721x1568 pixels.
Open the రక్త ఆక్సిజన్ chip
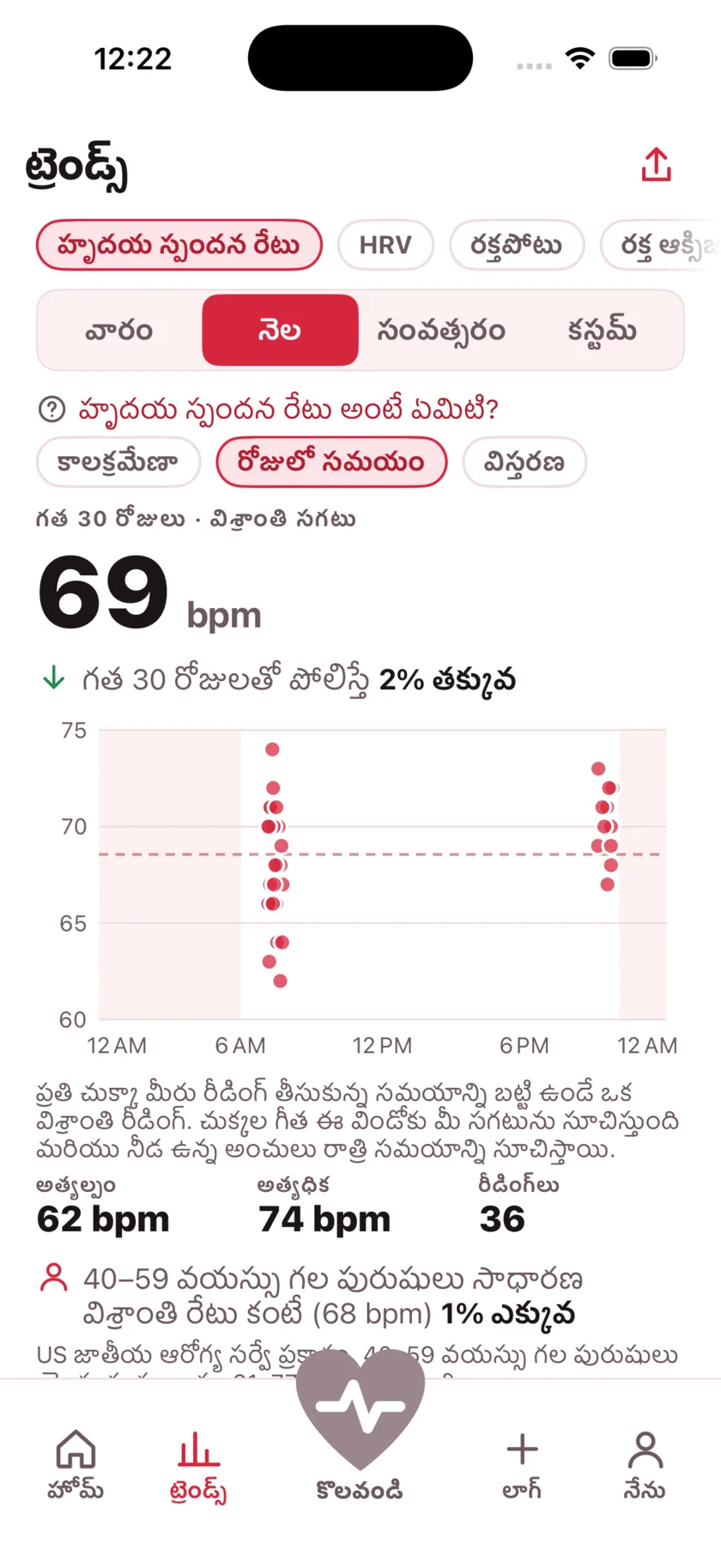[x=660, y=246]
